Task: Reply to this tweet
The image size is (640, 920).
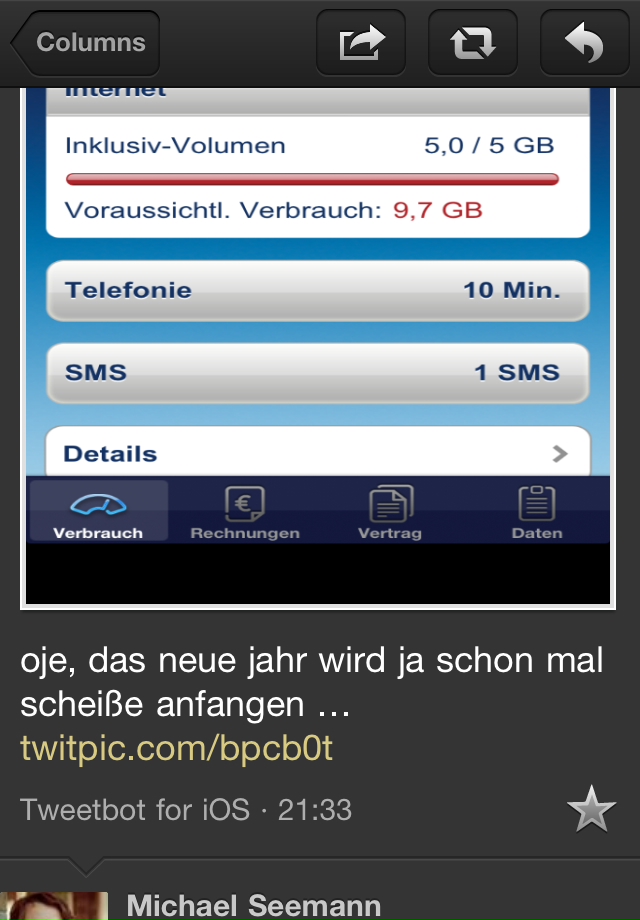Action: tap(584, 43)
